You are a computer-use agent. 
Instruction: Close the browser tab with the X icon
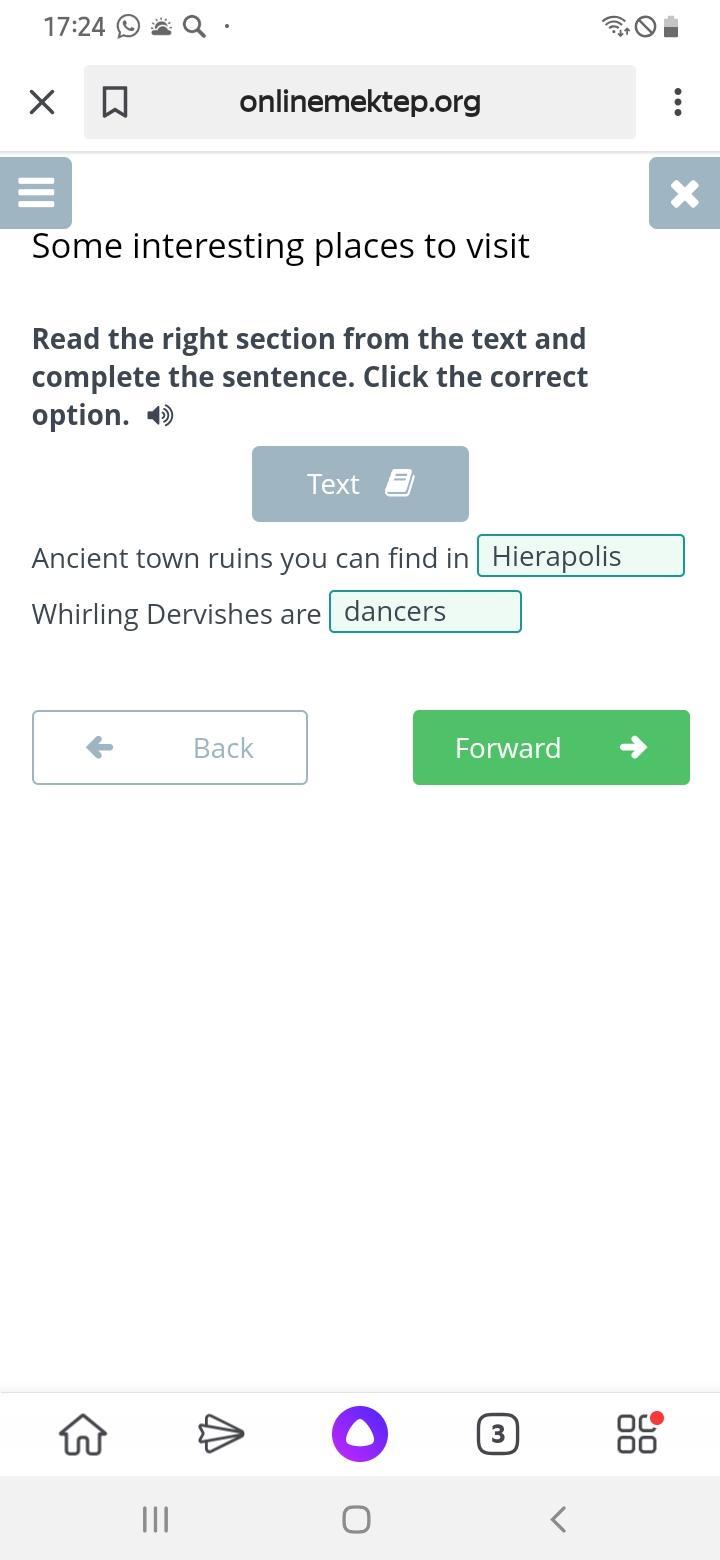tap(42, 102)
